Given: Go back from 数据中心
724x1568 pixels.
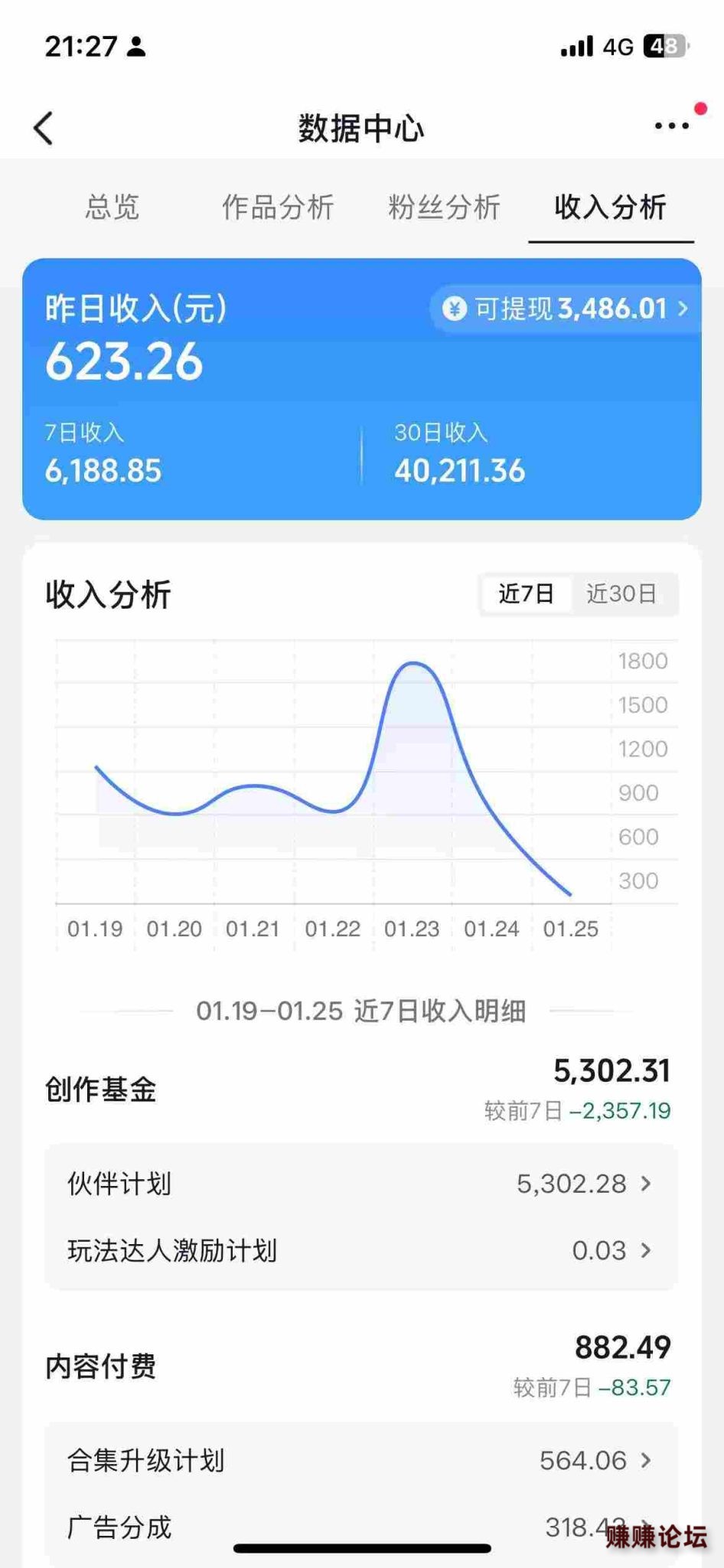Looking at the screenshot, I should coord(44,128).
